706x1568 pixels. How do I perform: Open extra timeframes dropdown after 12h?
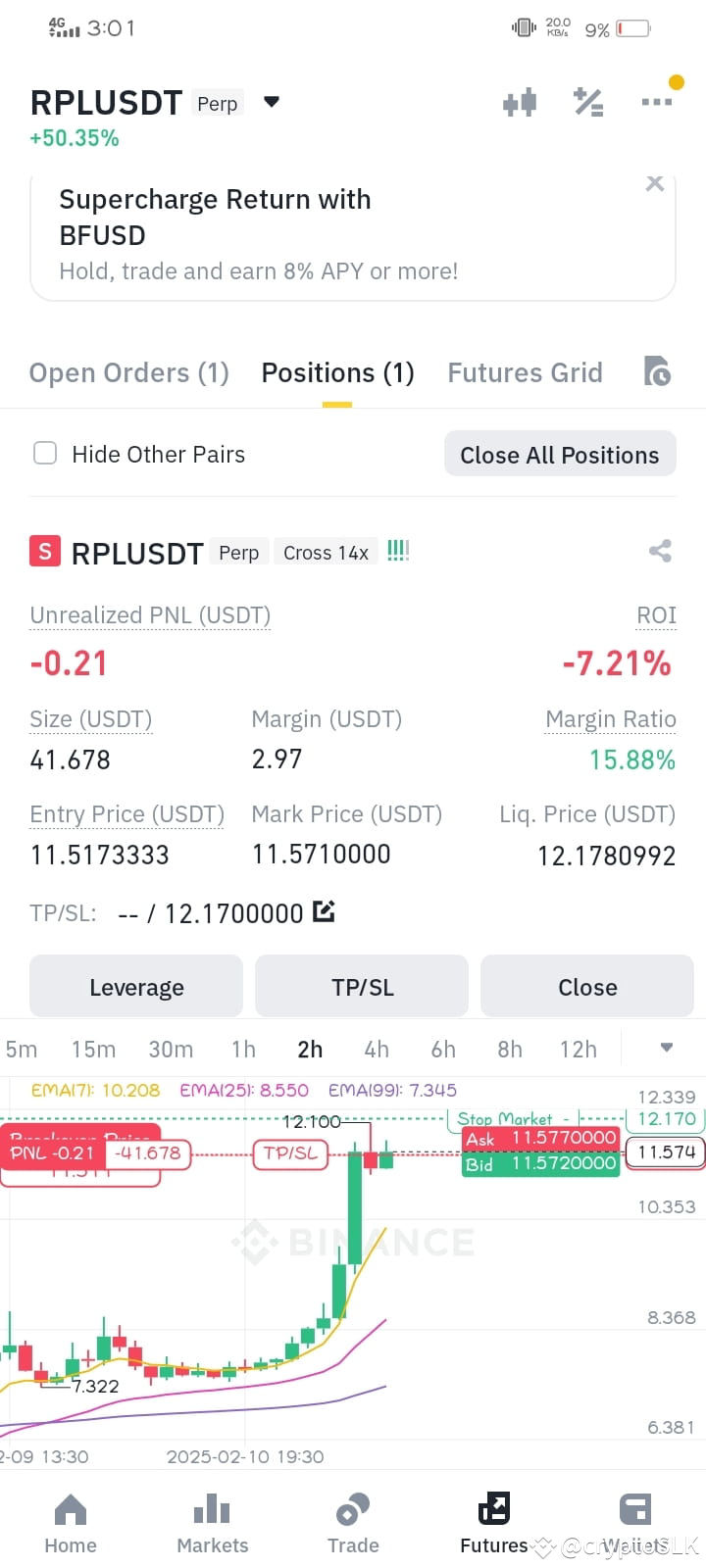tap(665, 1048)
